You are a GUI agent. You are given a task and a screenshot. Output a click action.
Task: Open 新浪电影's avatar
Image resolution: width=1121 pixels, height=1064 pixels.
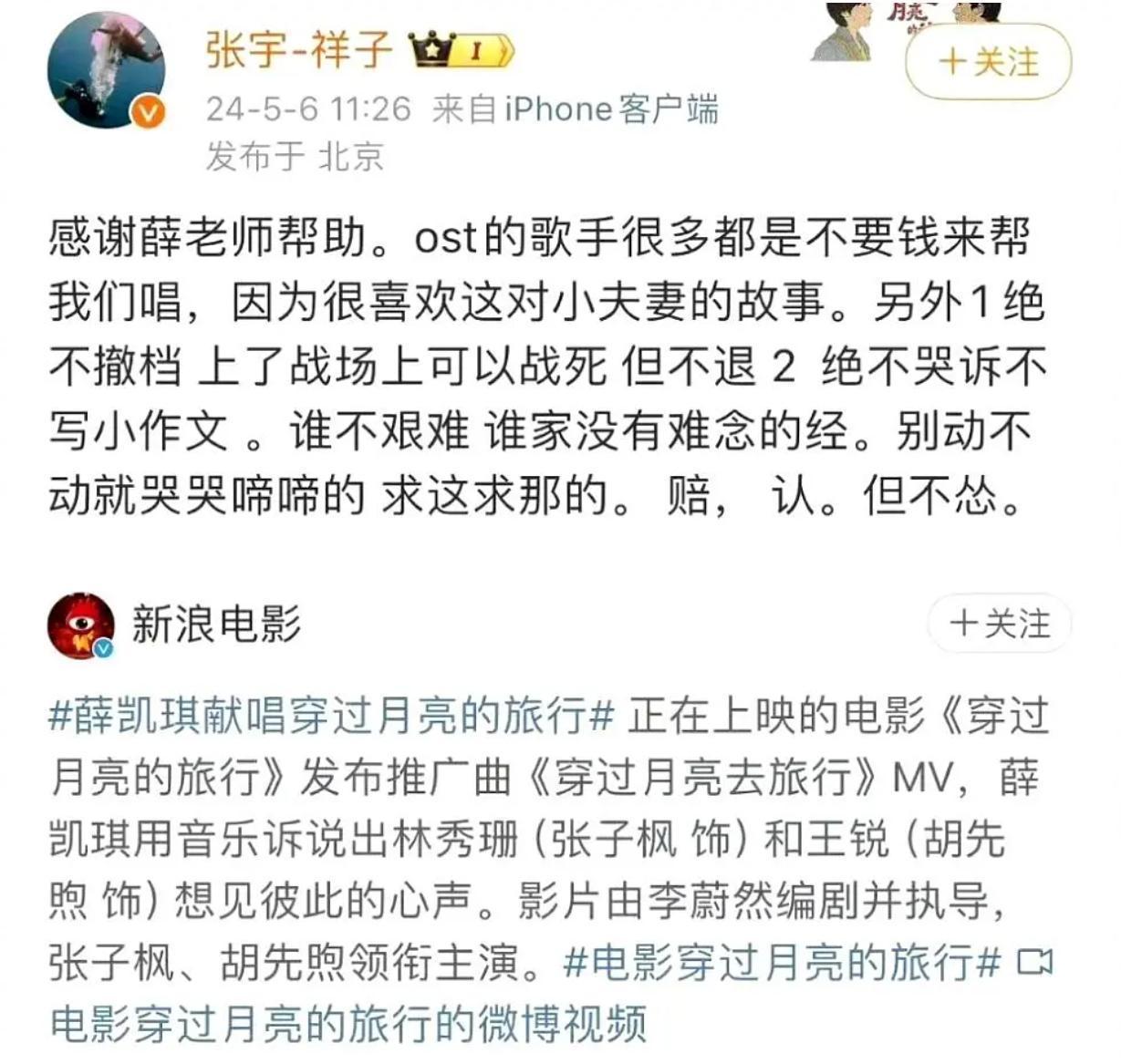pos(81,625)
